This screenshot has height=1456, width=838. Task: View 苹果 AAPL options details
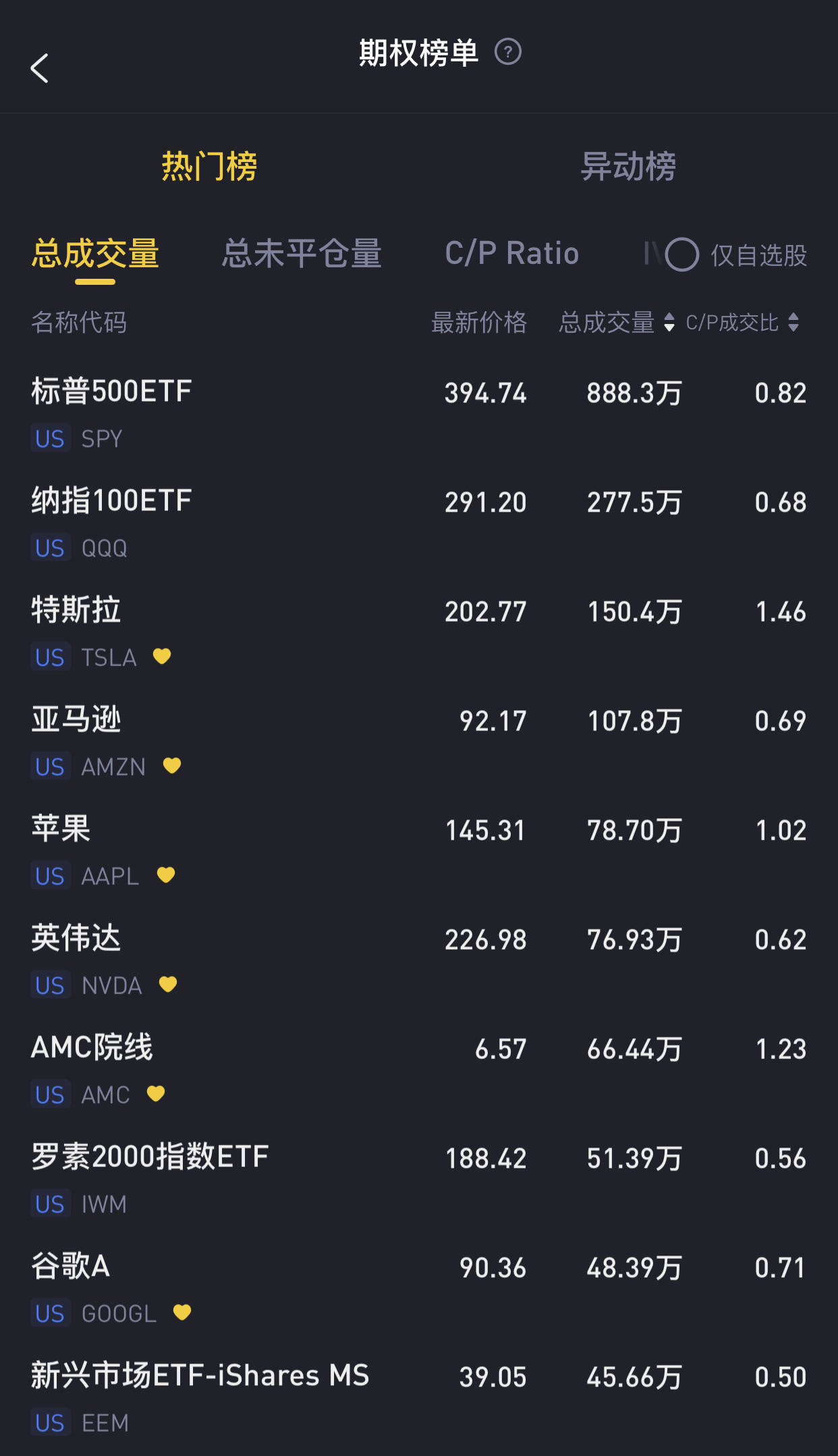419,851
